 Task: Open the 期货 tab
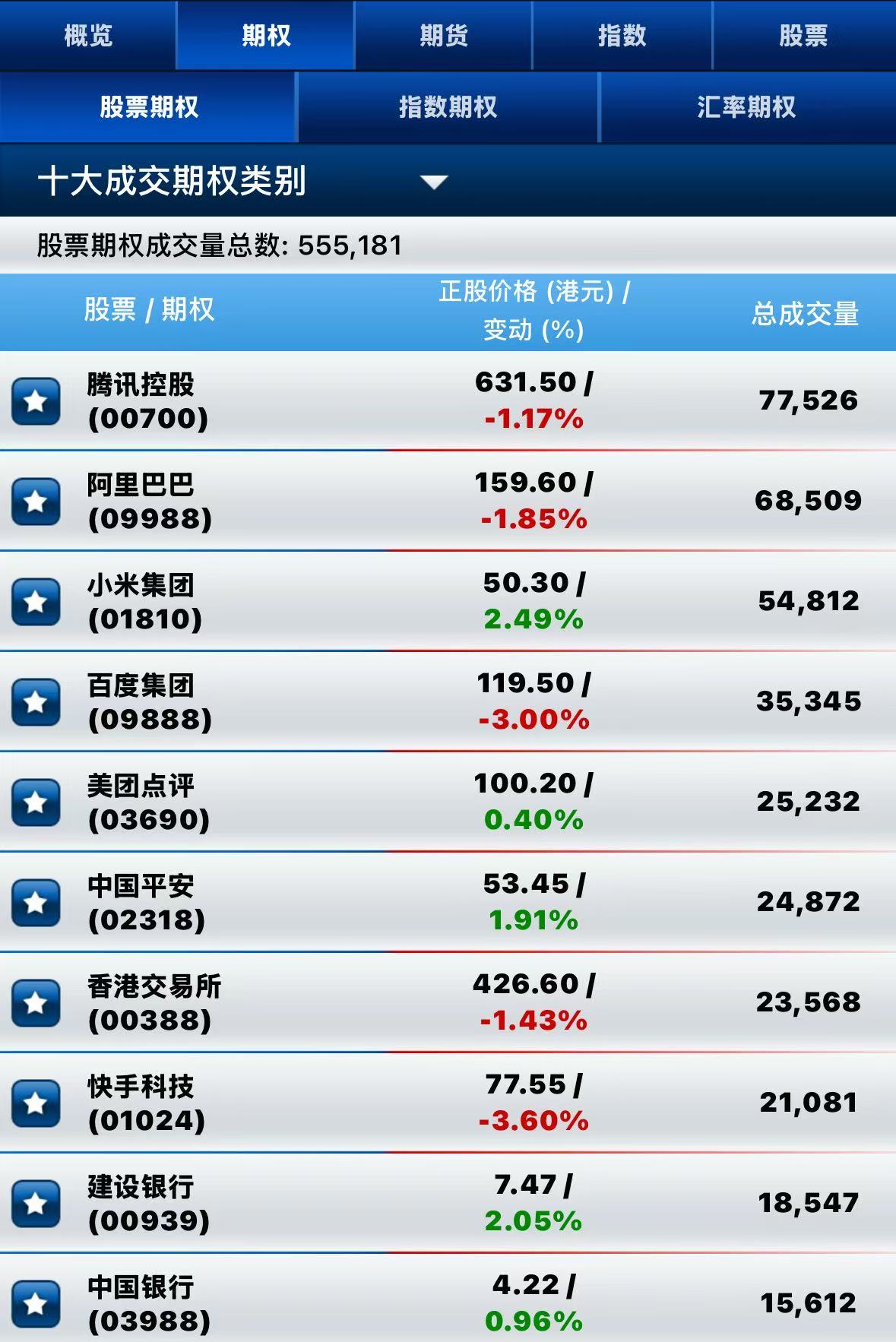coord(444,35)
